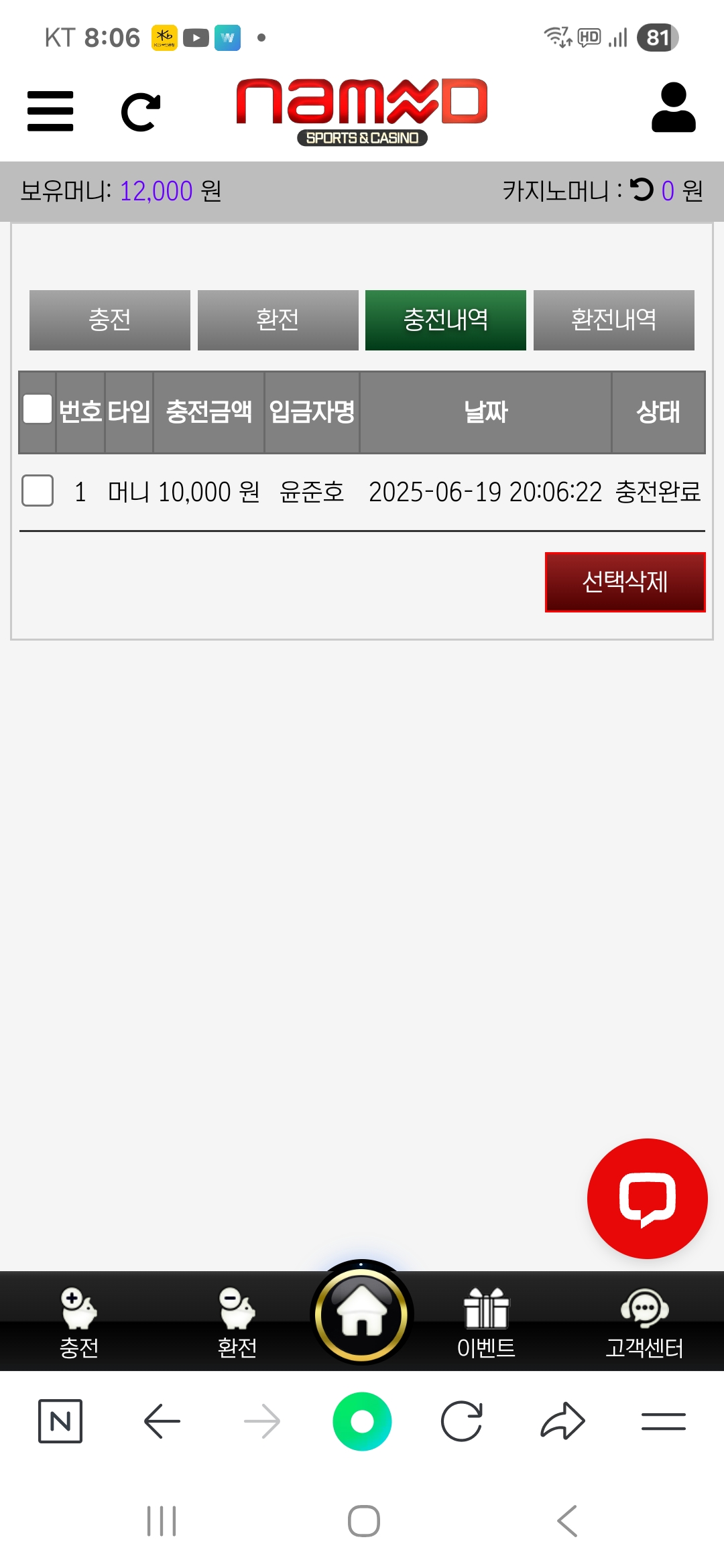Screen dimensions: 724x1568
Task: Switch to the top 충전 tab
Action: coord(110,320)
